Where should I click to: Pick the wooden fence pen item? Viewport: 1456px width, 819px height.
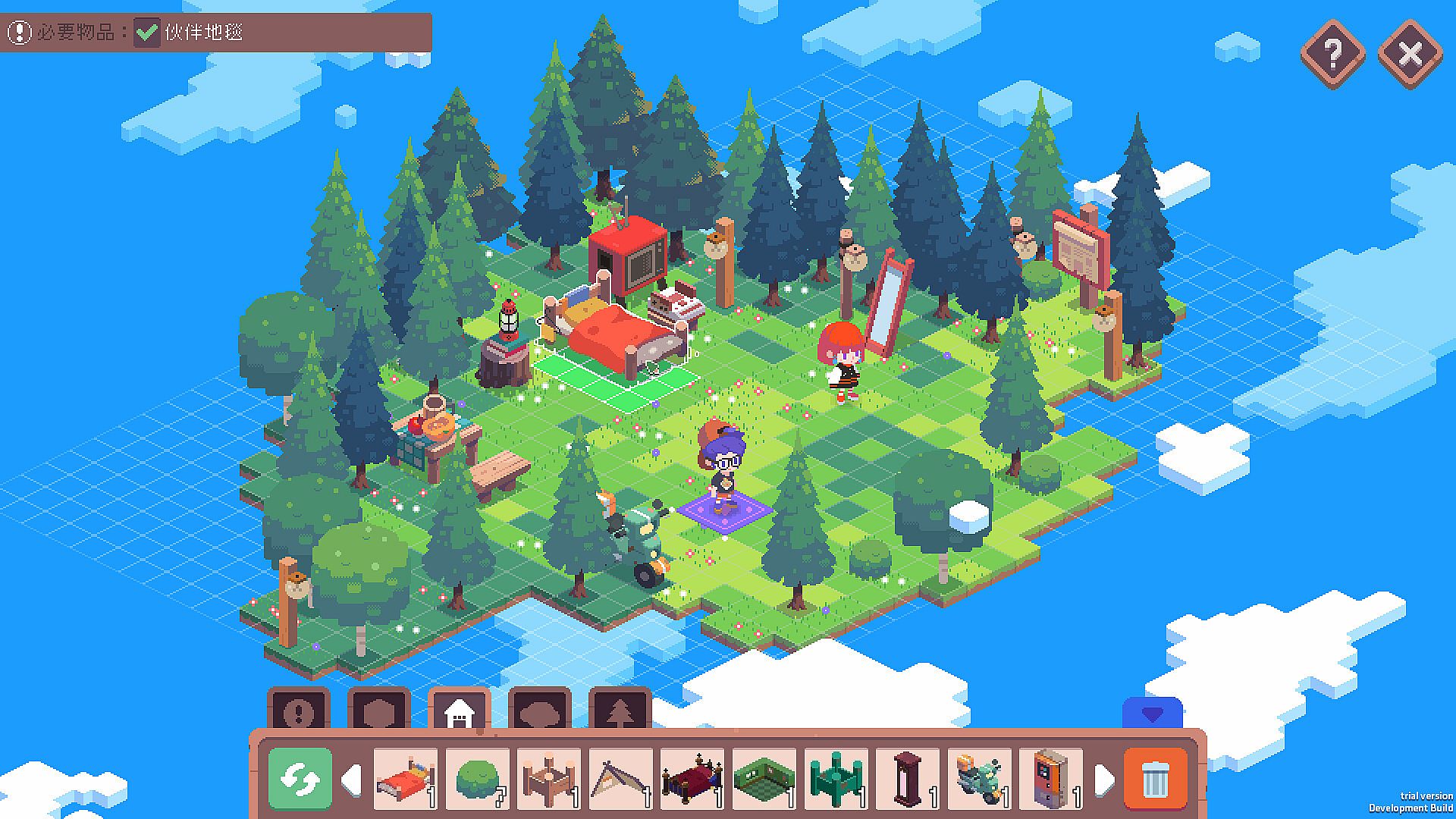tap(548, 779)
